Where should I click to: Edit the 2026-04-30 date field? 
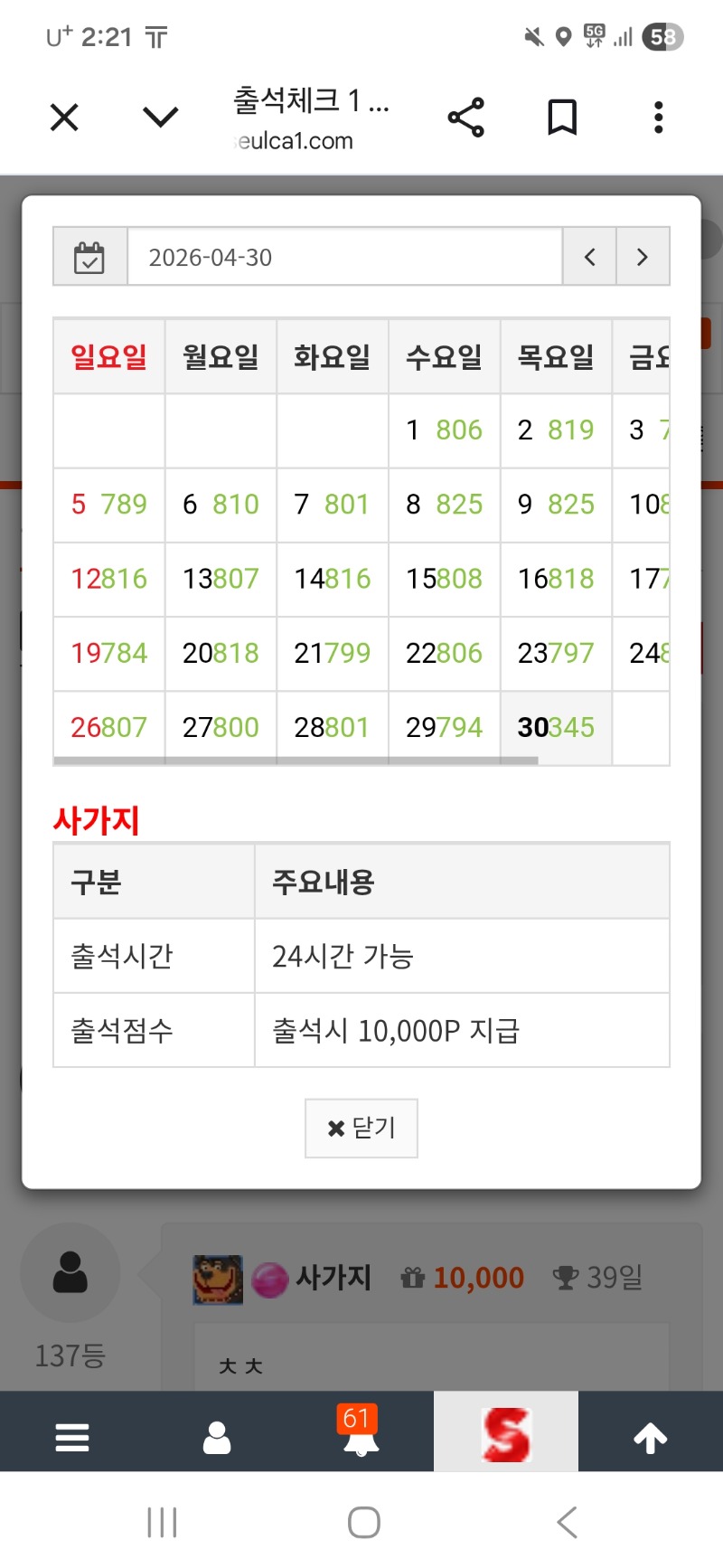click(343, 257)
